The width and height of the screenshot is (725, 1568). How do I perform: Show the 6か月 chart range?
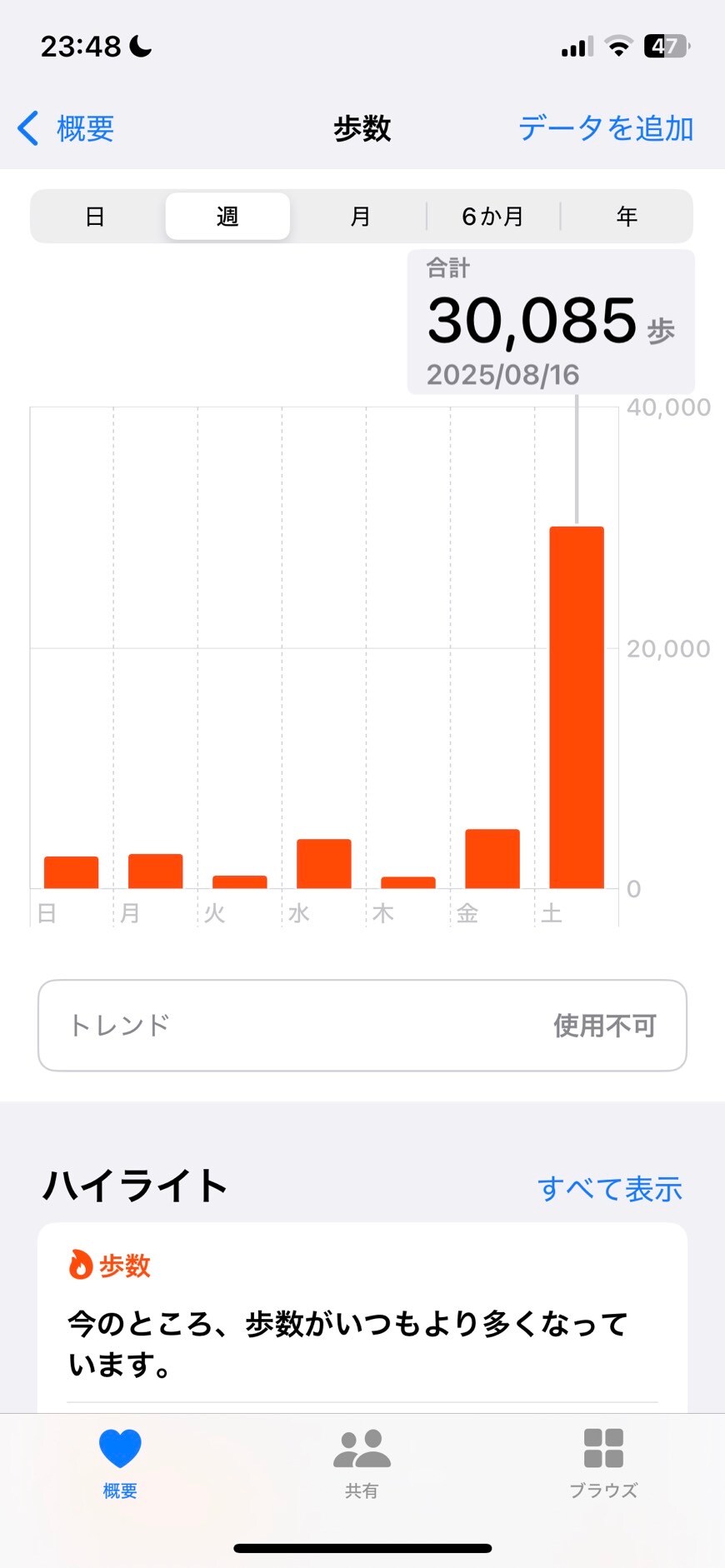click(x=492, y=217)
